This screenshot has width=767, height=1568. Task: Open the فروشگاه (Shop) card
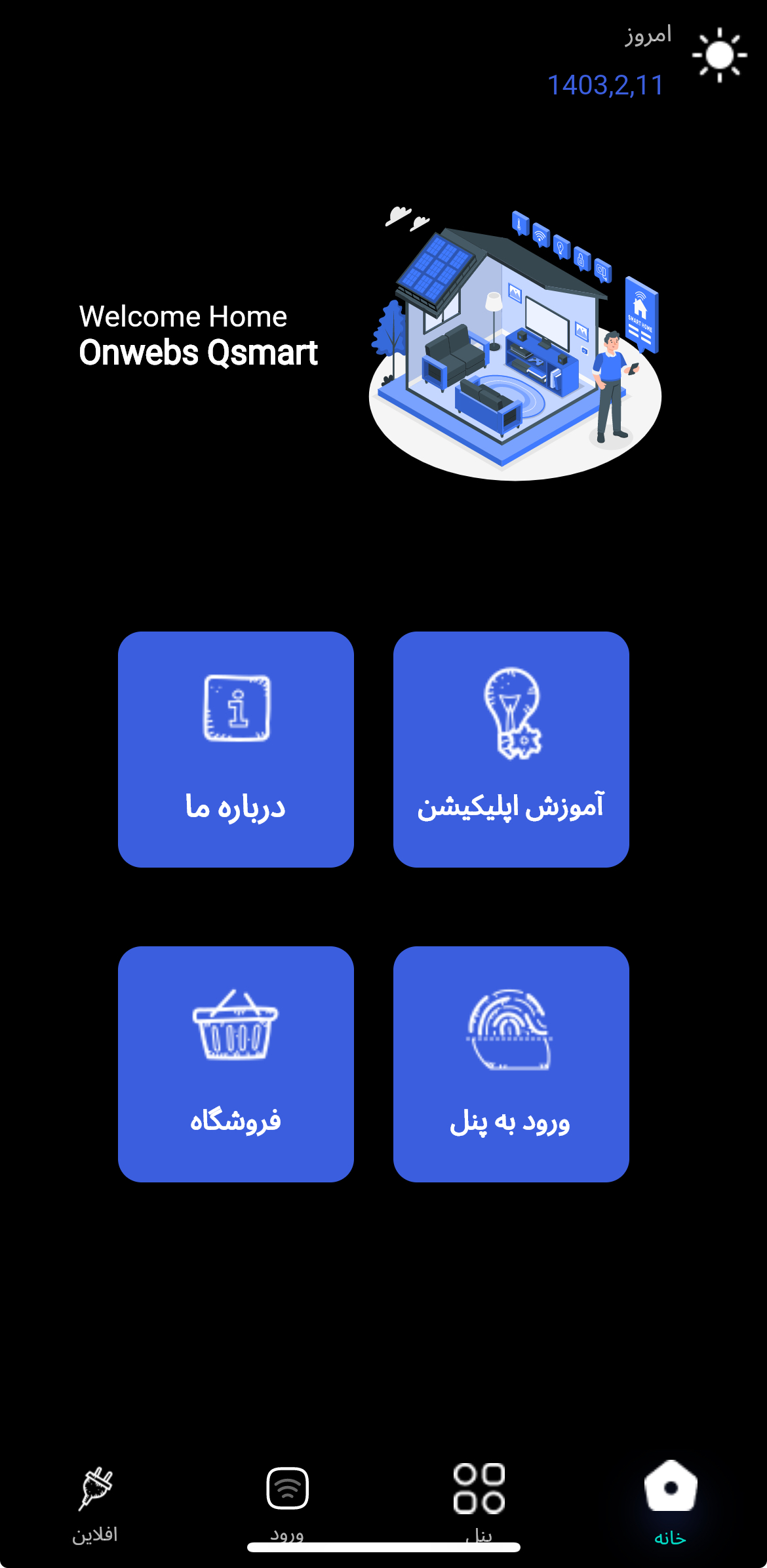tap(236, 1064)
